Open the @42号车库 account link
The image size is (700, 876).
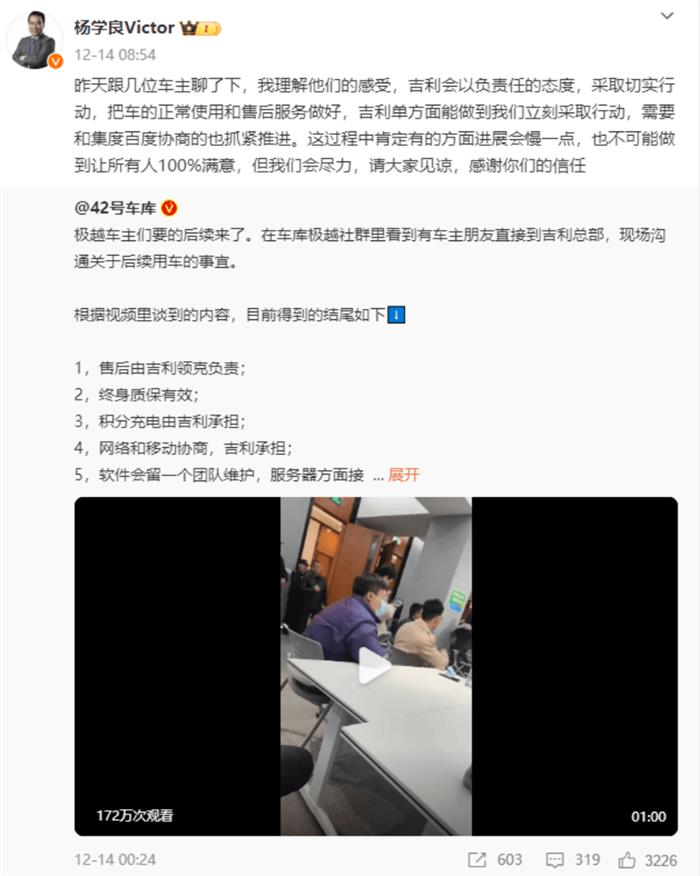[116, 208]
